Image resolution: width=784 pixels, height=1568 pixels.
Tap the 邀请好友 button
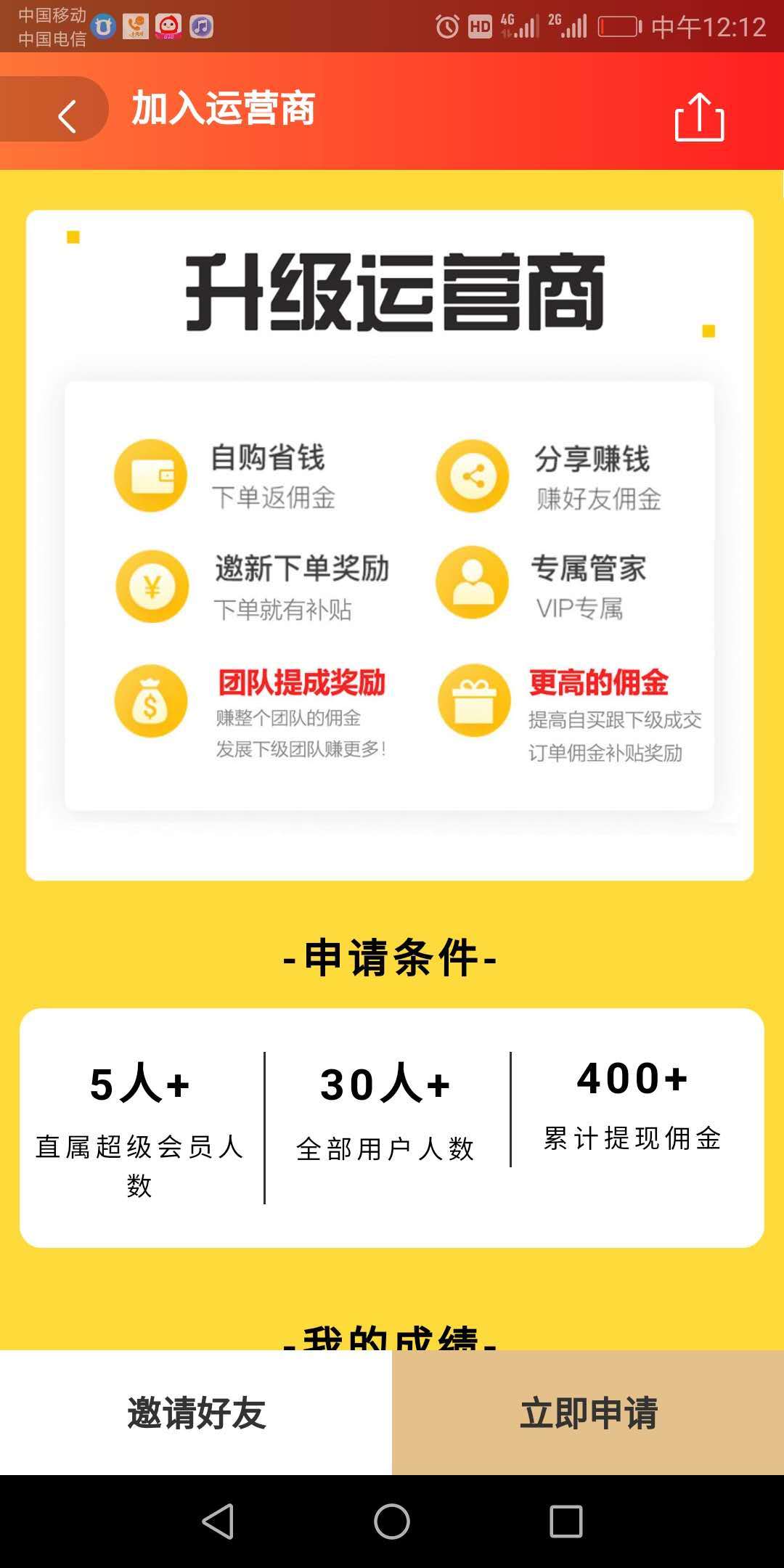(x=196, y=1412)
